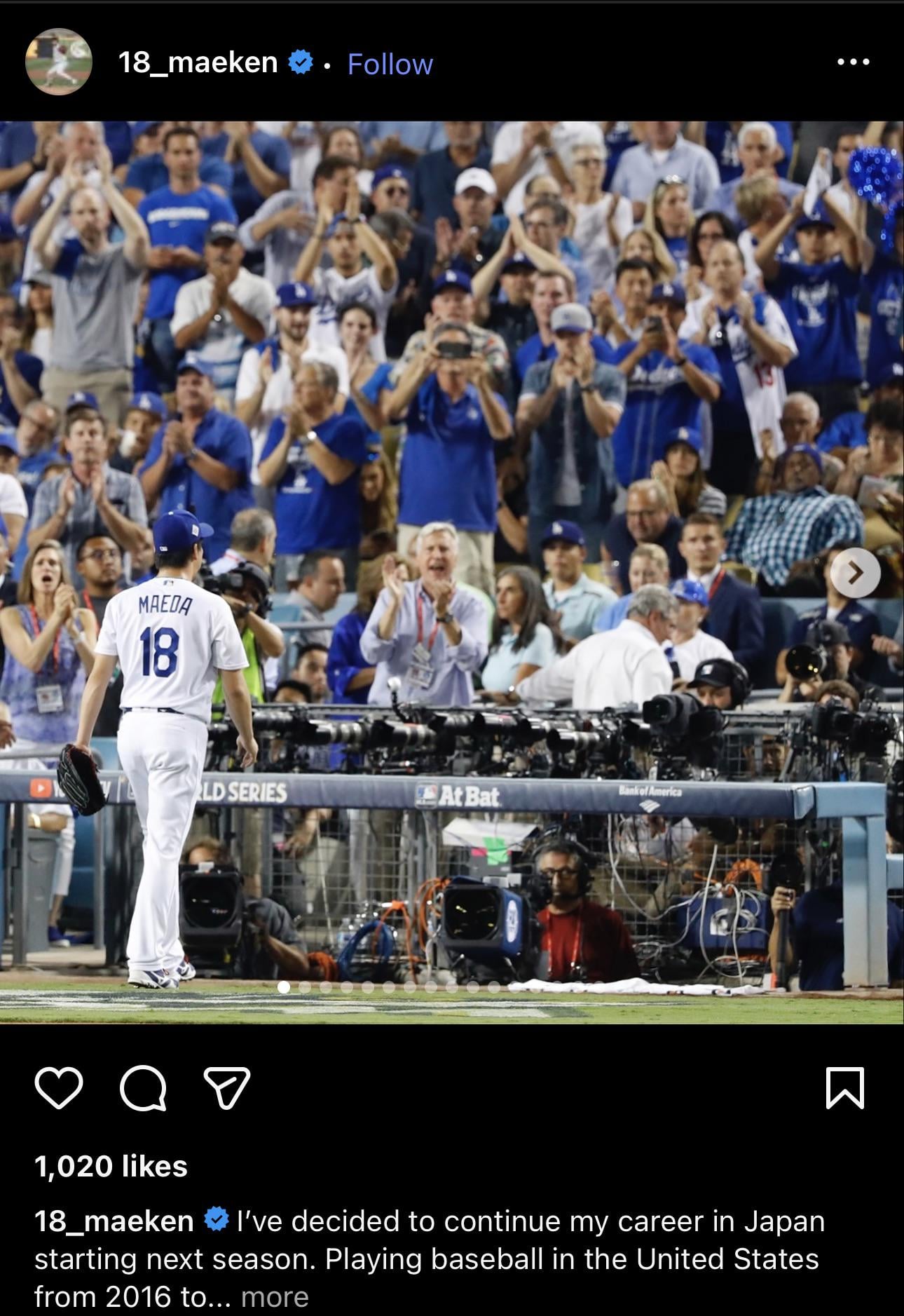Expand the caption with 'more'
Screen dimensions: 904x1316
point(275,1297)
